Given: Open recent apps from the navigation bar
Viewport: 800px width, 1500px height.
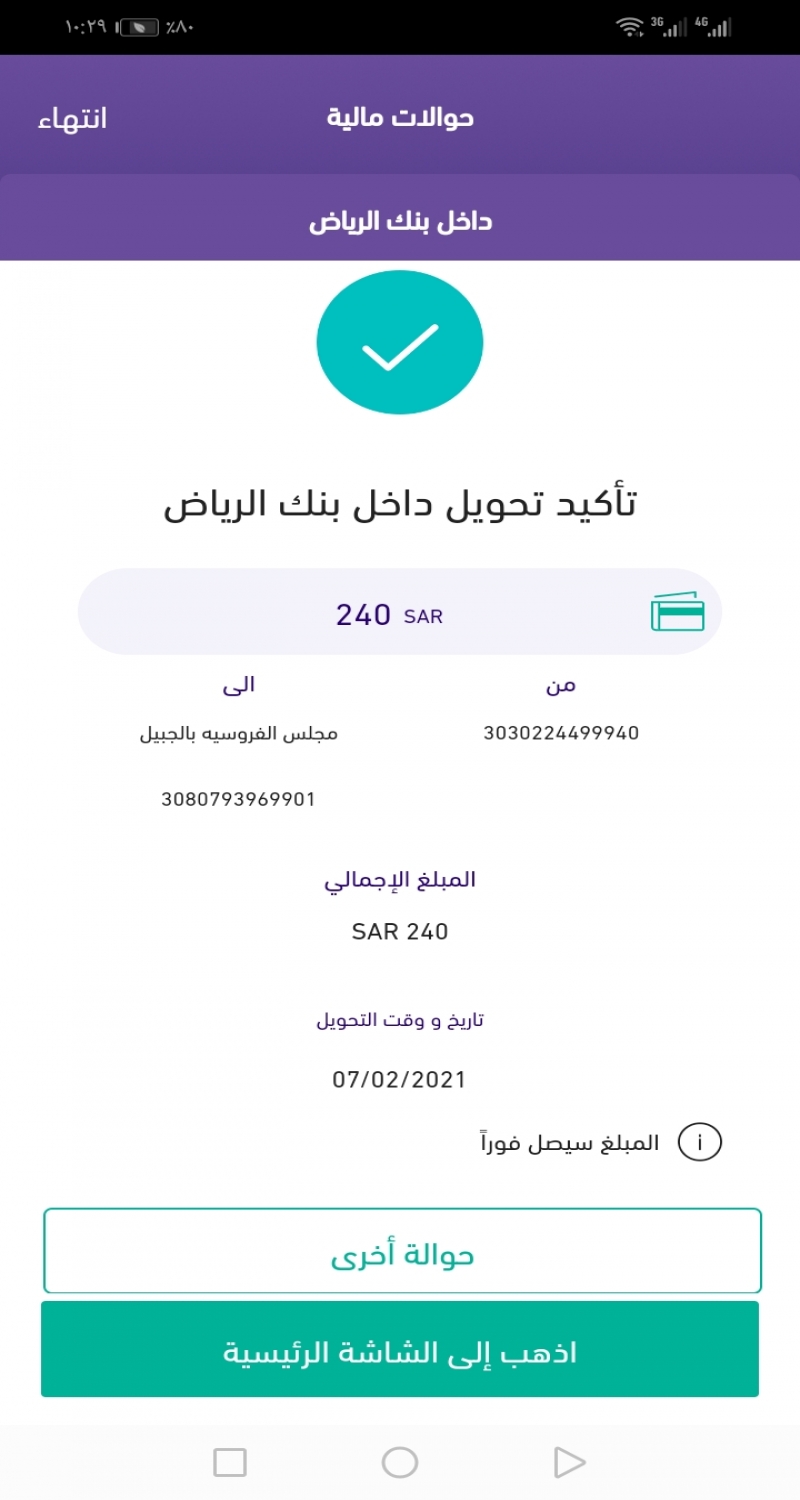Looking at the screenshot, I should click(x=230, y=1462).
